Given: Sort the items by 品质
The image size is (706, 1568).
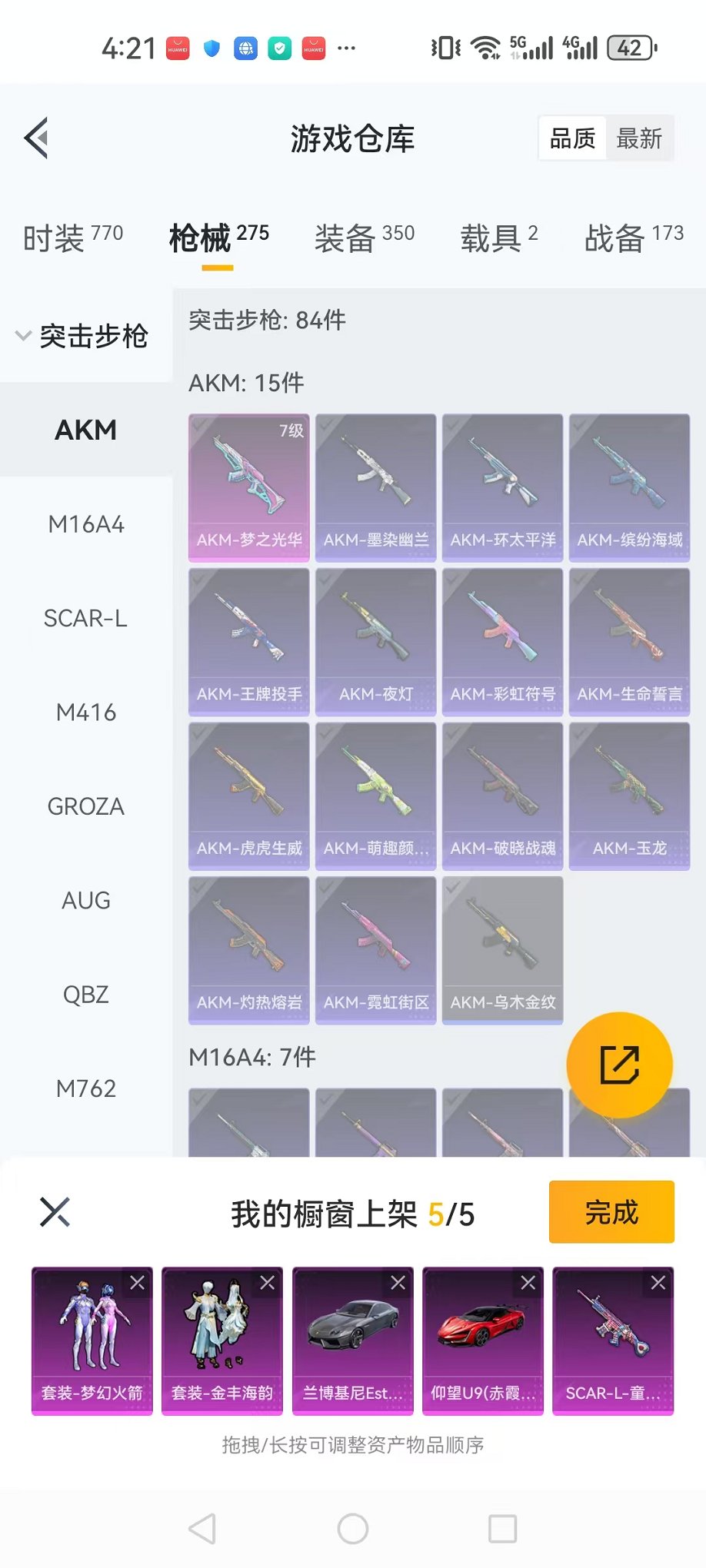Looking at the screenshot, I should (573, 138).
